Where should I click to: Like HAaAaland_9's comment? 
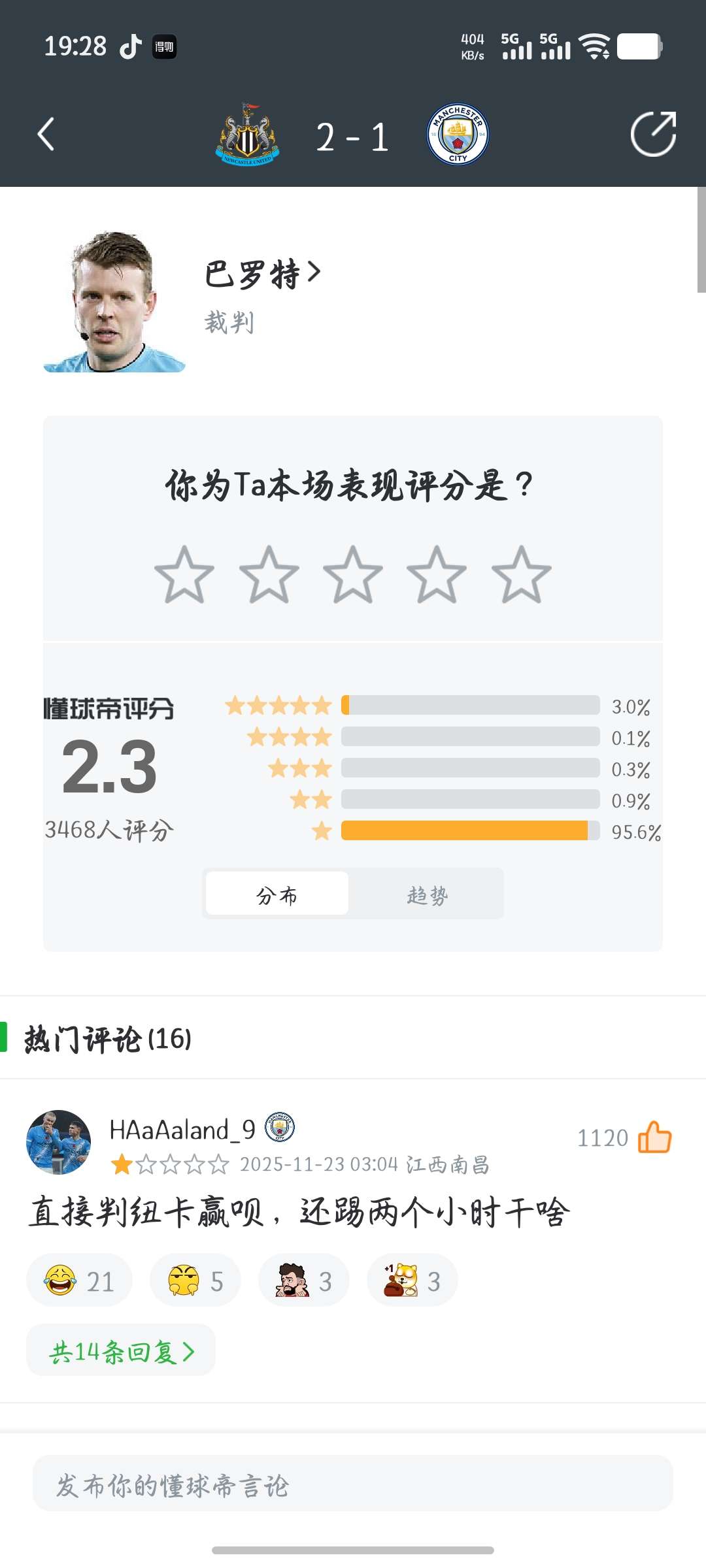point(654,1137)
